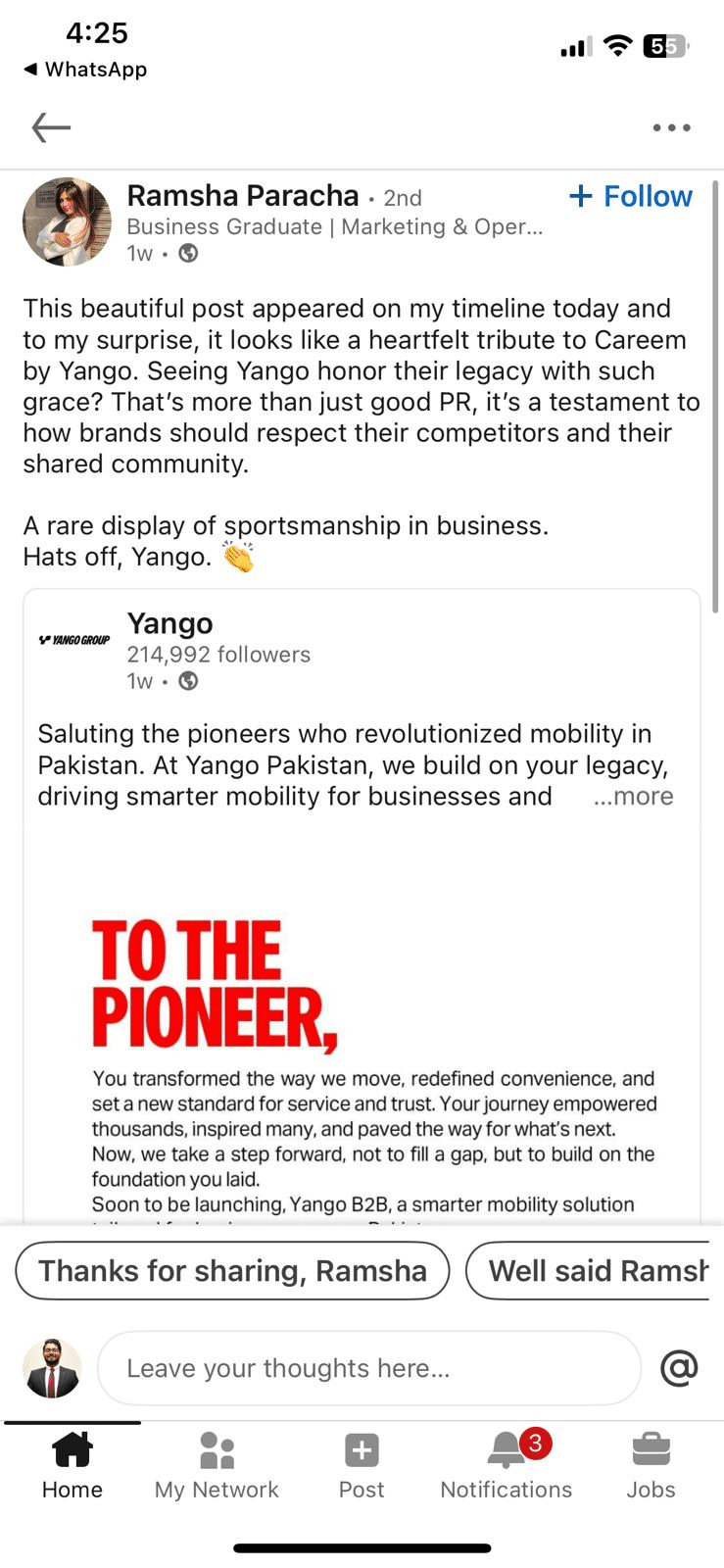724x1568 pixels.
Task: Open the three-dot overflow menu
Action: (x=671, y=127)
